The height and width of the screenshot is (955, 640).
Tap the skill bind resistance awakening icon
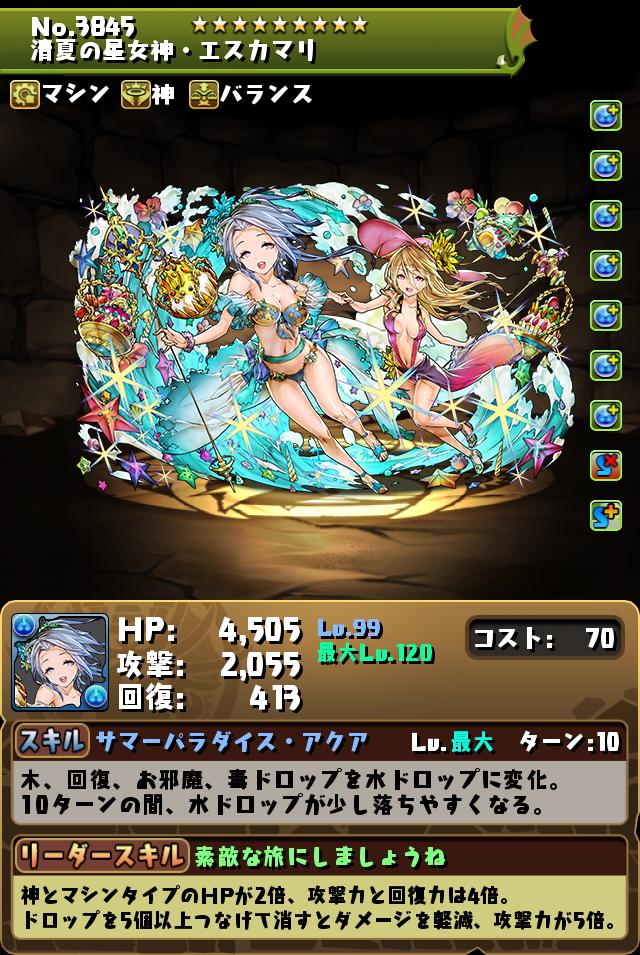click(x=605, y=464)
